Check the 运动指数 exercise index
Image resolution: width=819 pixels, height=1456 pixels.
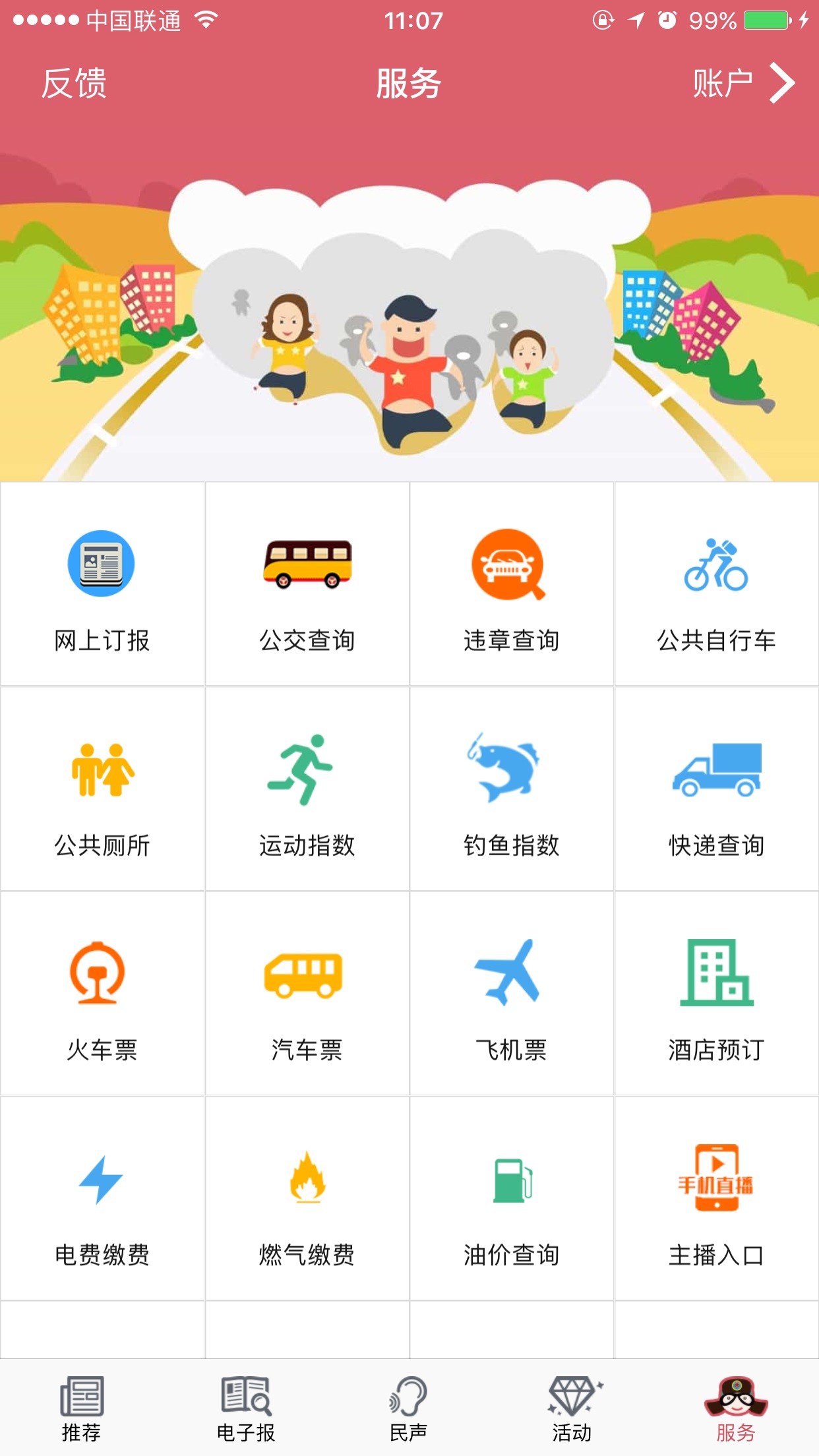(x=307, y=790)
